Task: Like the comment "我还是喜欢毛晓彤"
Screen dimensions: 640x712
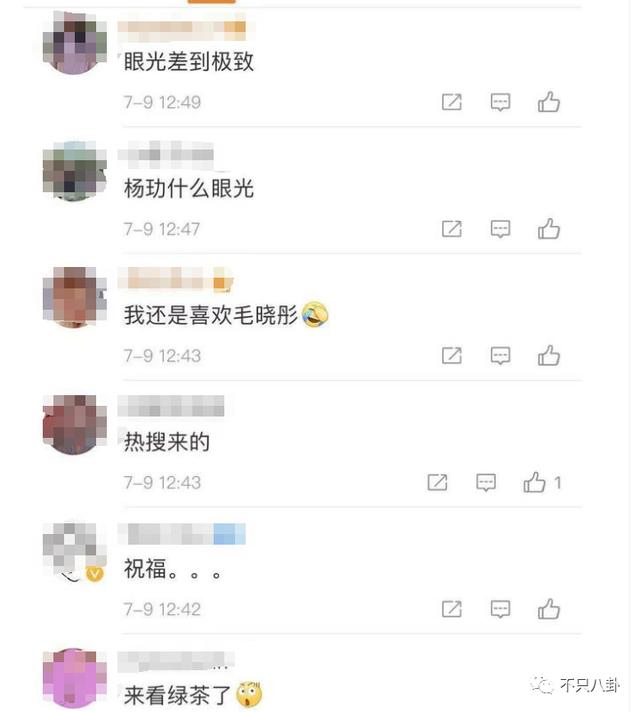Action: (549, 355)
